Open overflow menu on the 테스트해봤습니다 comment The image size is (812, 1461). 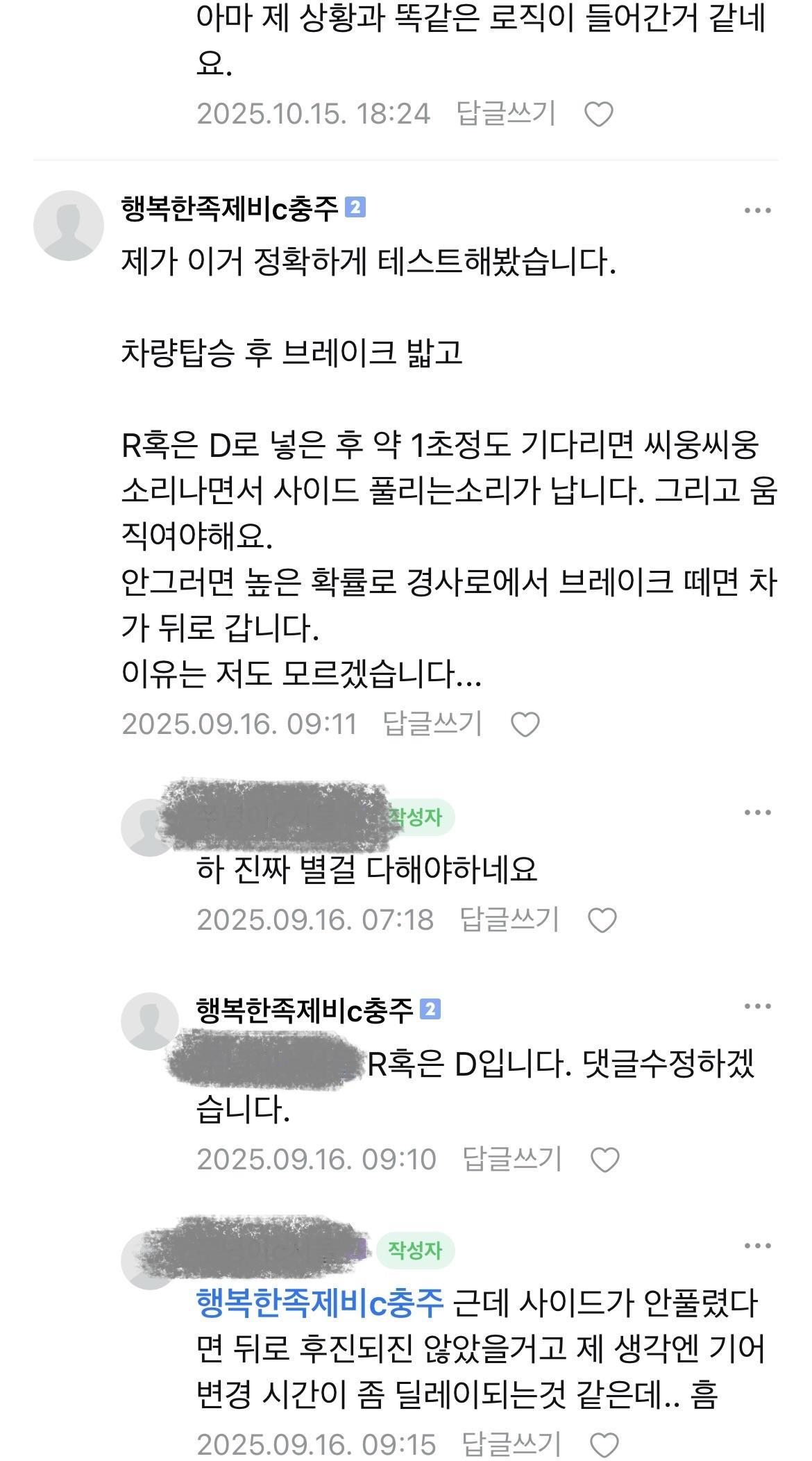coord(757,210)
